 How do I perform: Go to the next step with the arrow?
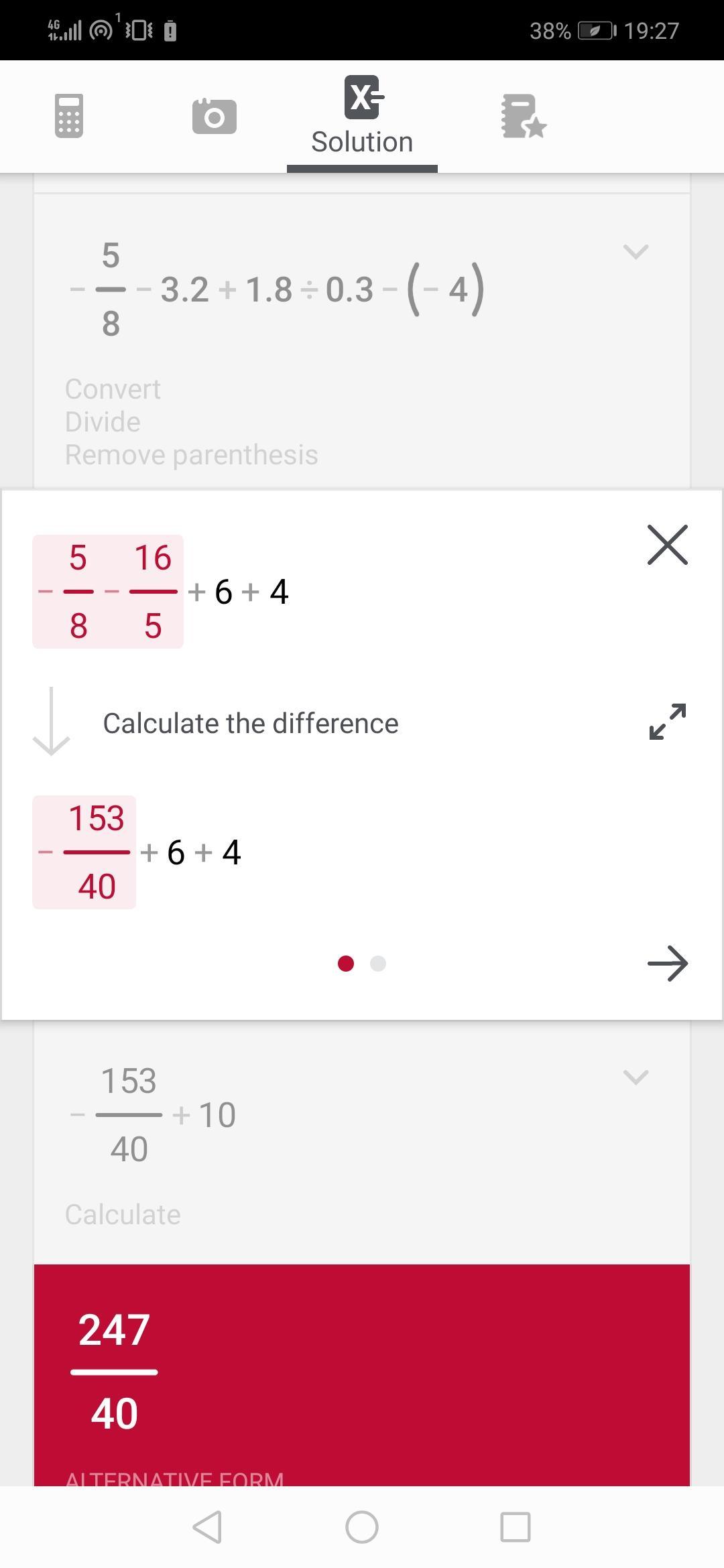click(x=667, y=964)
